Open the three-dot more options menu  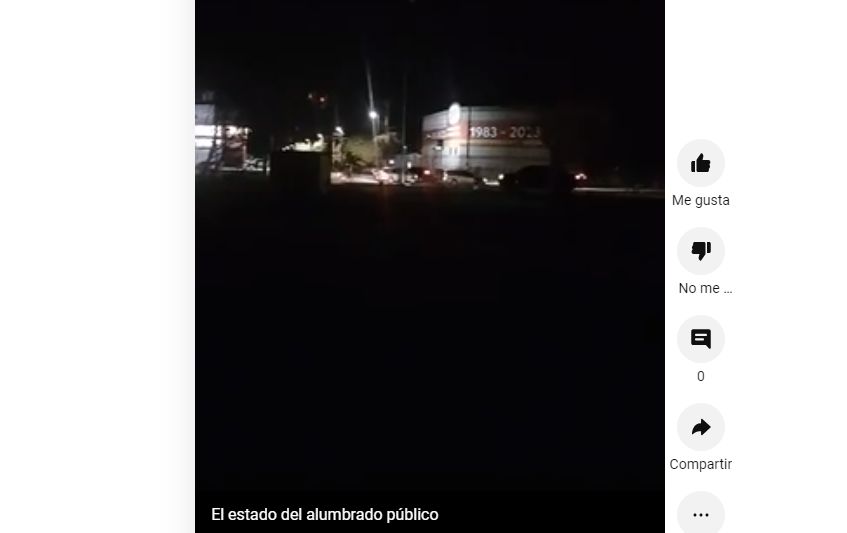[x=700, y=514]
